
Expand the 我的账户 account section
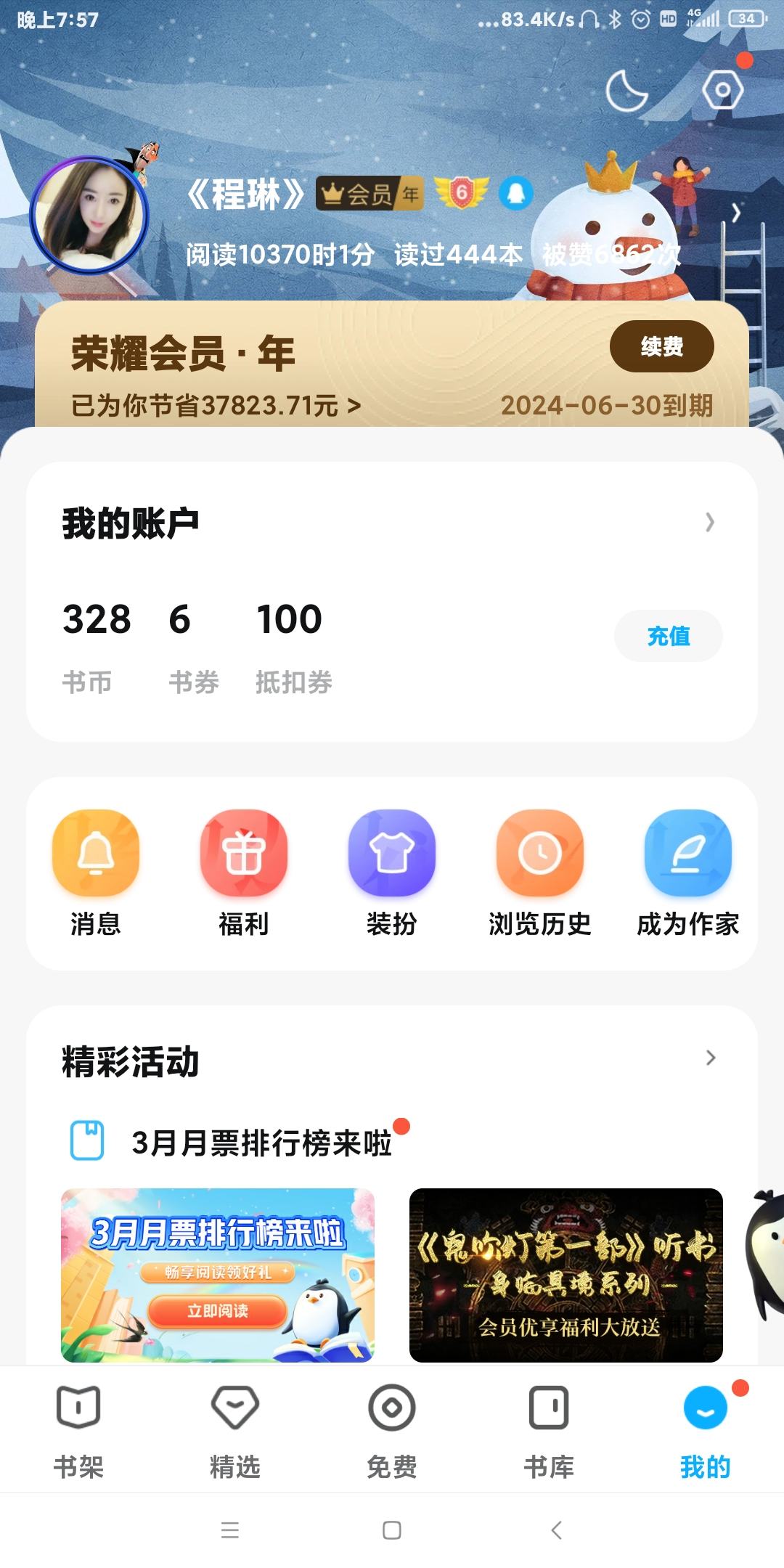tap(709, 522)
